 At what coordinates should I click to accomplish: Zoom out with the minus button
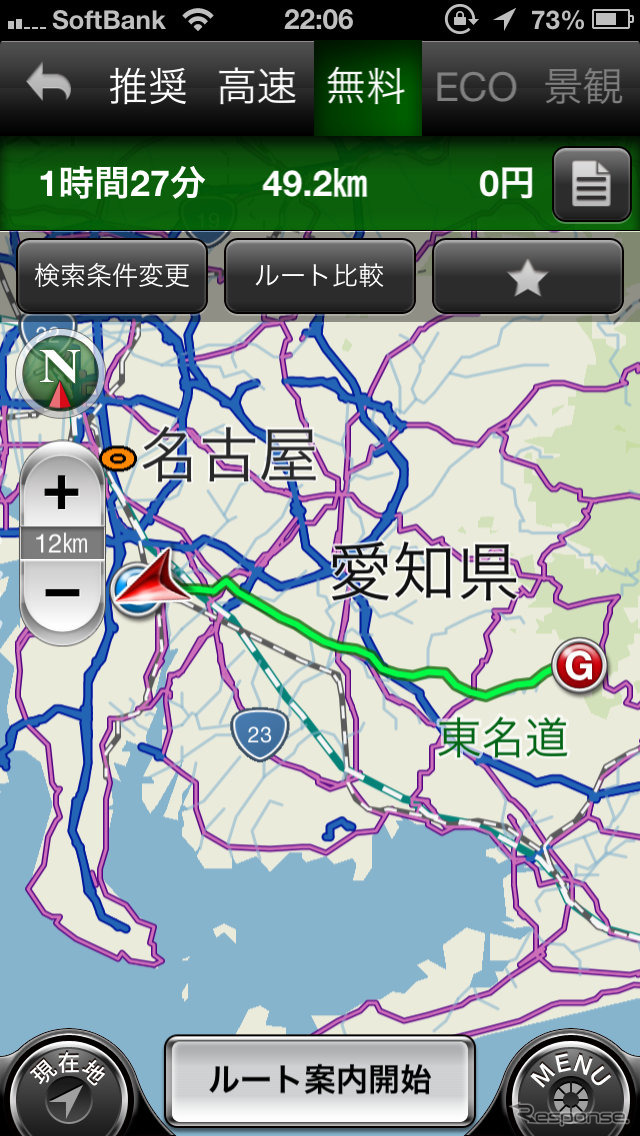point(61,592)
